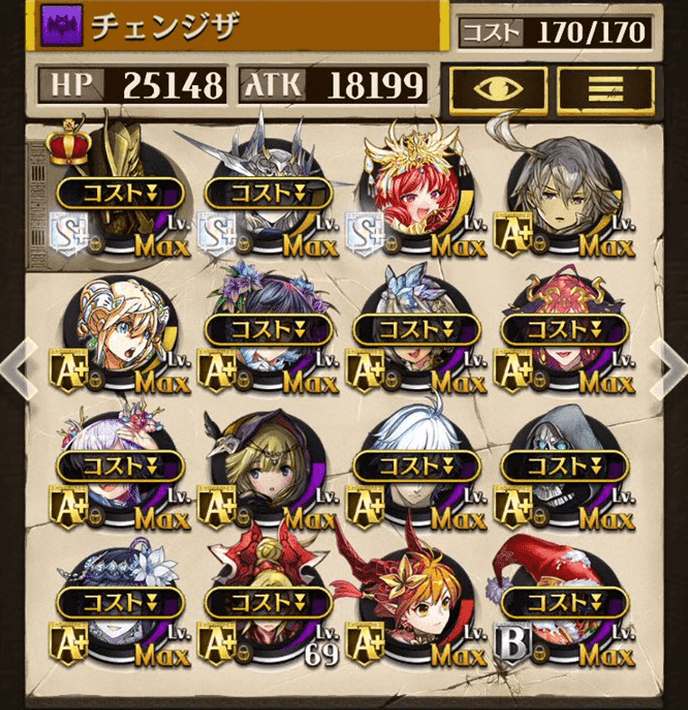Image resolution: width=688 pixels, height=710 pixels.
Task: Select the skull-masked hooded character
Action: pos(563,466)
